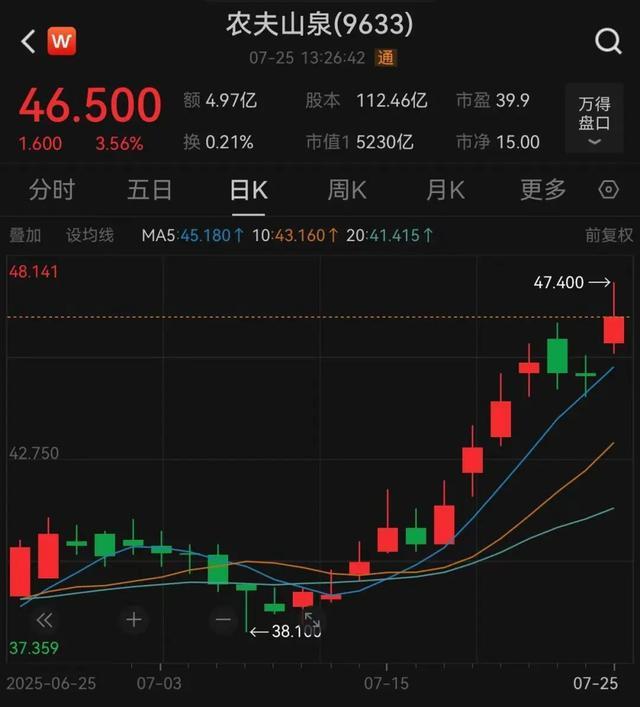The height and width of the screenshot is (707, 640).
Task: Switch to the 周K chart tab
Action: 347,190
